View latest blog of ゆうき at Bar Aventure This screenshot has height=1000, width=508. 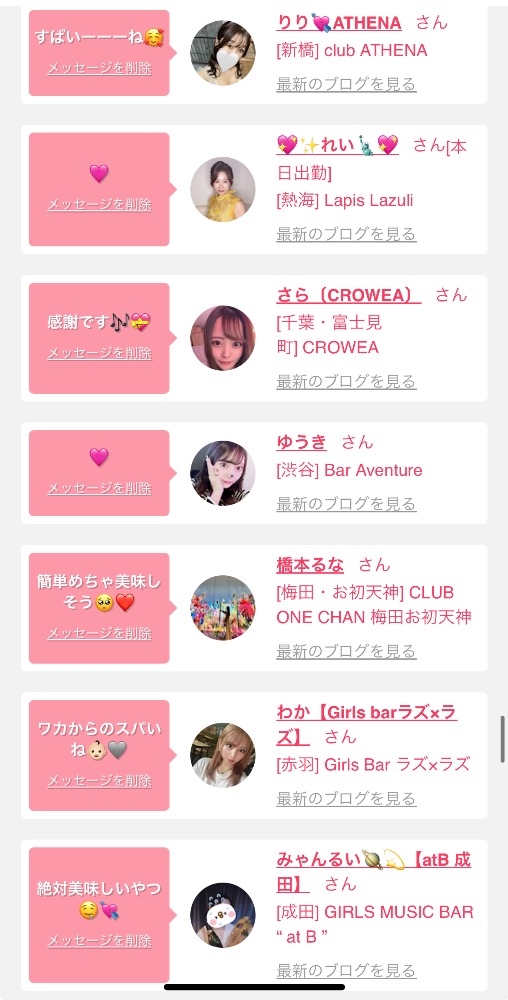coord(346,504)
